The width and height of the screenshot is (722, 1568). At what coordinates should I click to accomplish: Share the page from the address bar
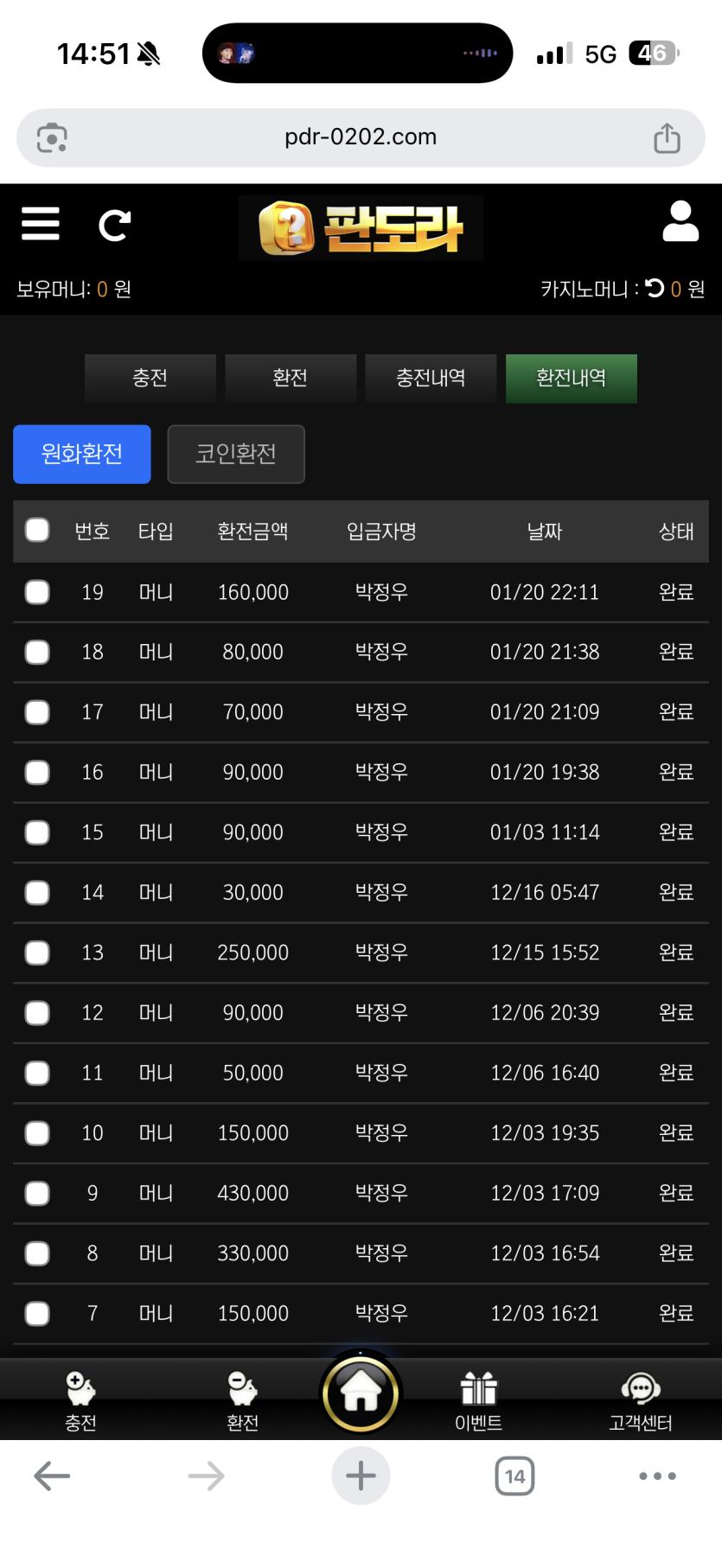tap(667, 137)
